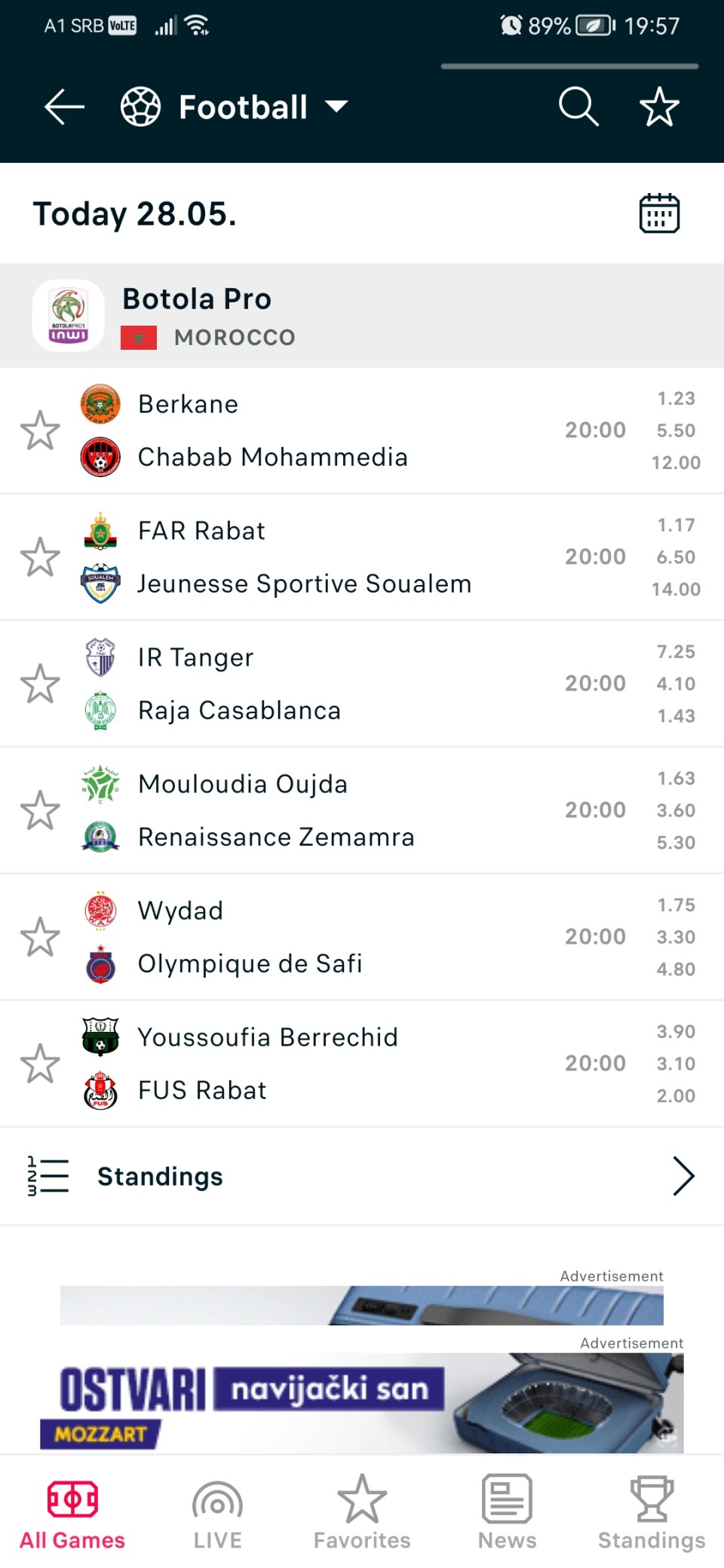Switch to the LIVE tab
The width and height of the screenshot is (724, 1568).
[217, 1513]
